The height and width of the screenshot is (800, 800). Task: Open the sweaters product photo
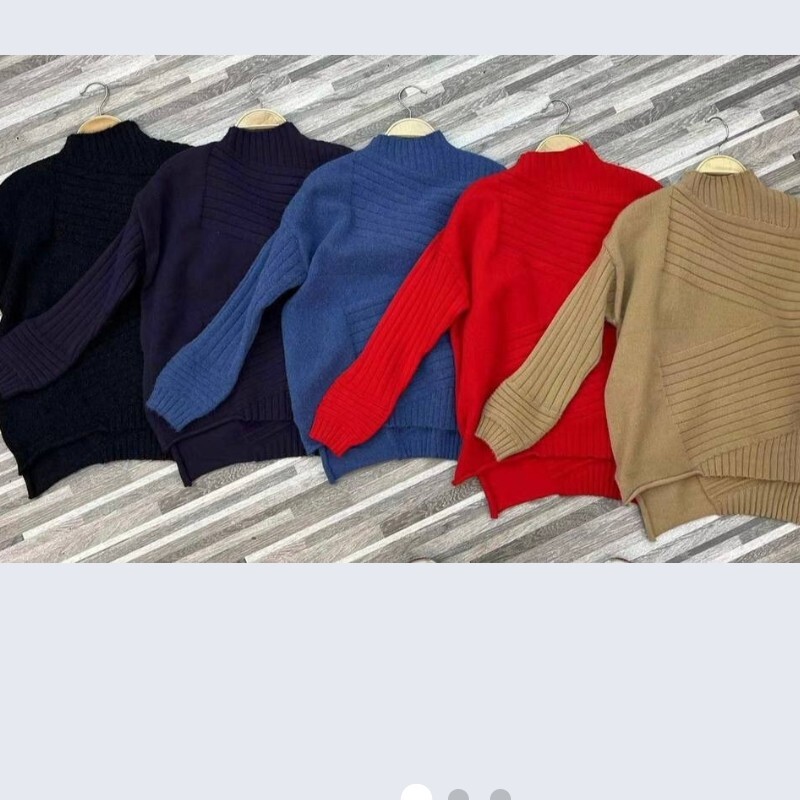coord(400,308)
